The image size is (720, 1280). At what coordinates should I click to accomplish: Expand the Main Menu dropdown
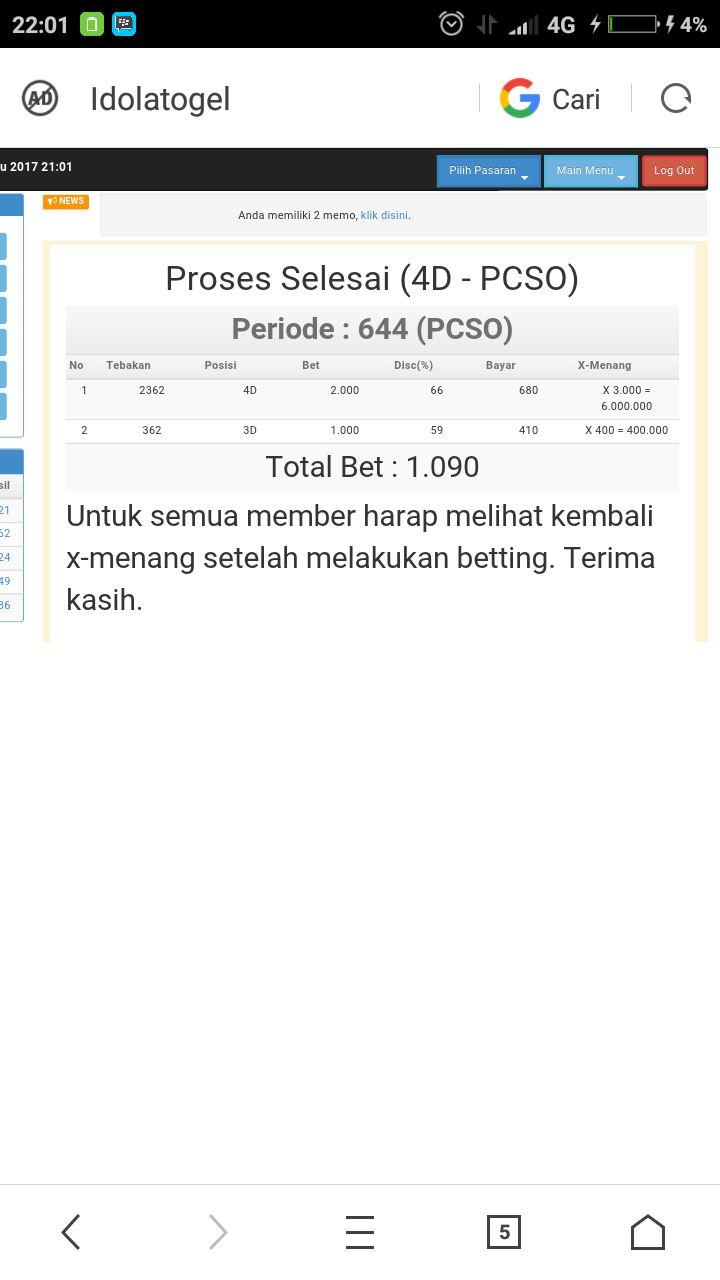click(x=590, y=171)
